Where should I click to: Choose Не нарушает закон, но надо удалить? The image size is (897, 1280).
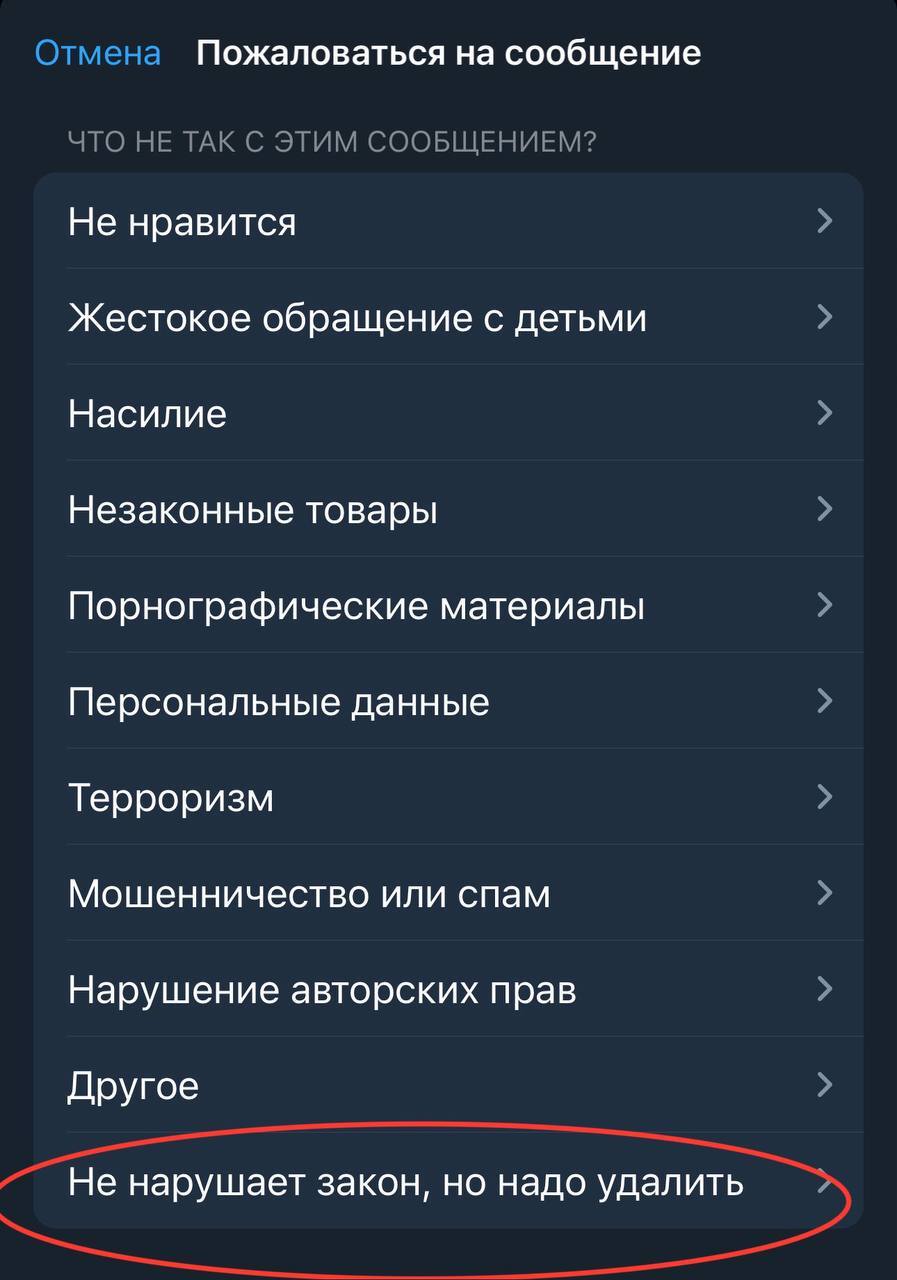coord(447,1182)
